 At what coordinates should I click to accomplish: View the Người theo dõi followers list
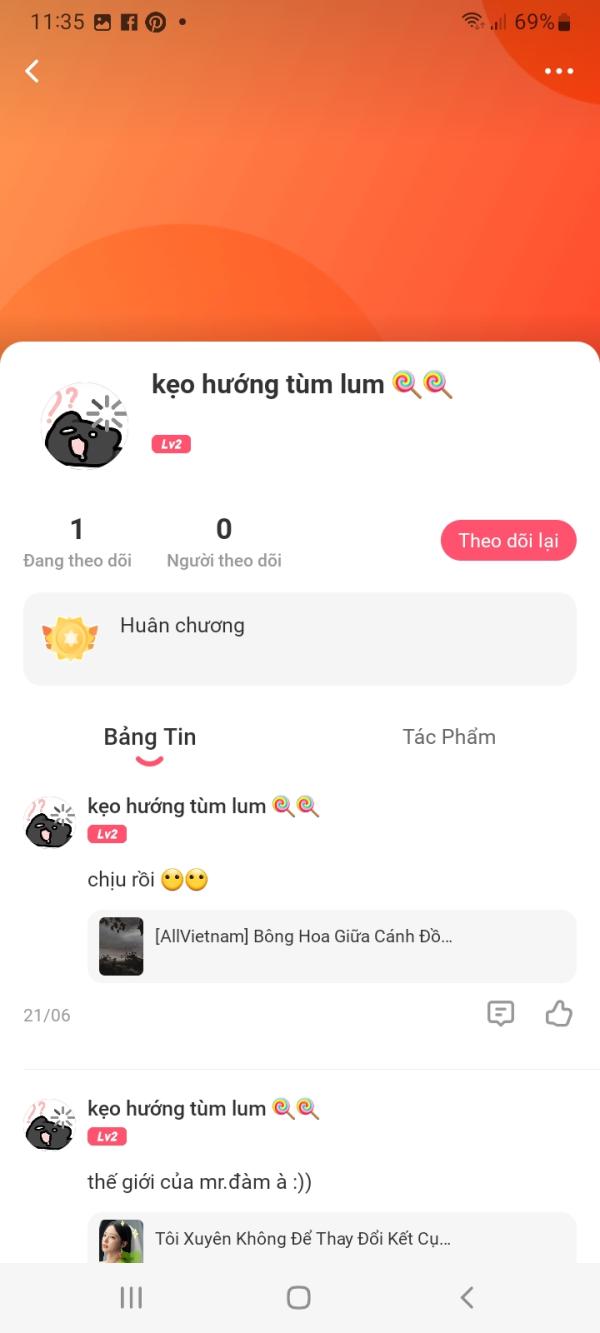(x=224, y=542)
